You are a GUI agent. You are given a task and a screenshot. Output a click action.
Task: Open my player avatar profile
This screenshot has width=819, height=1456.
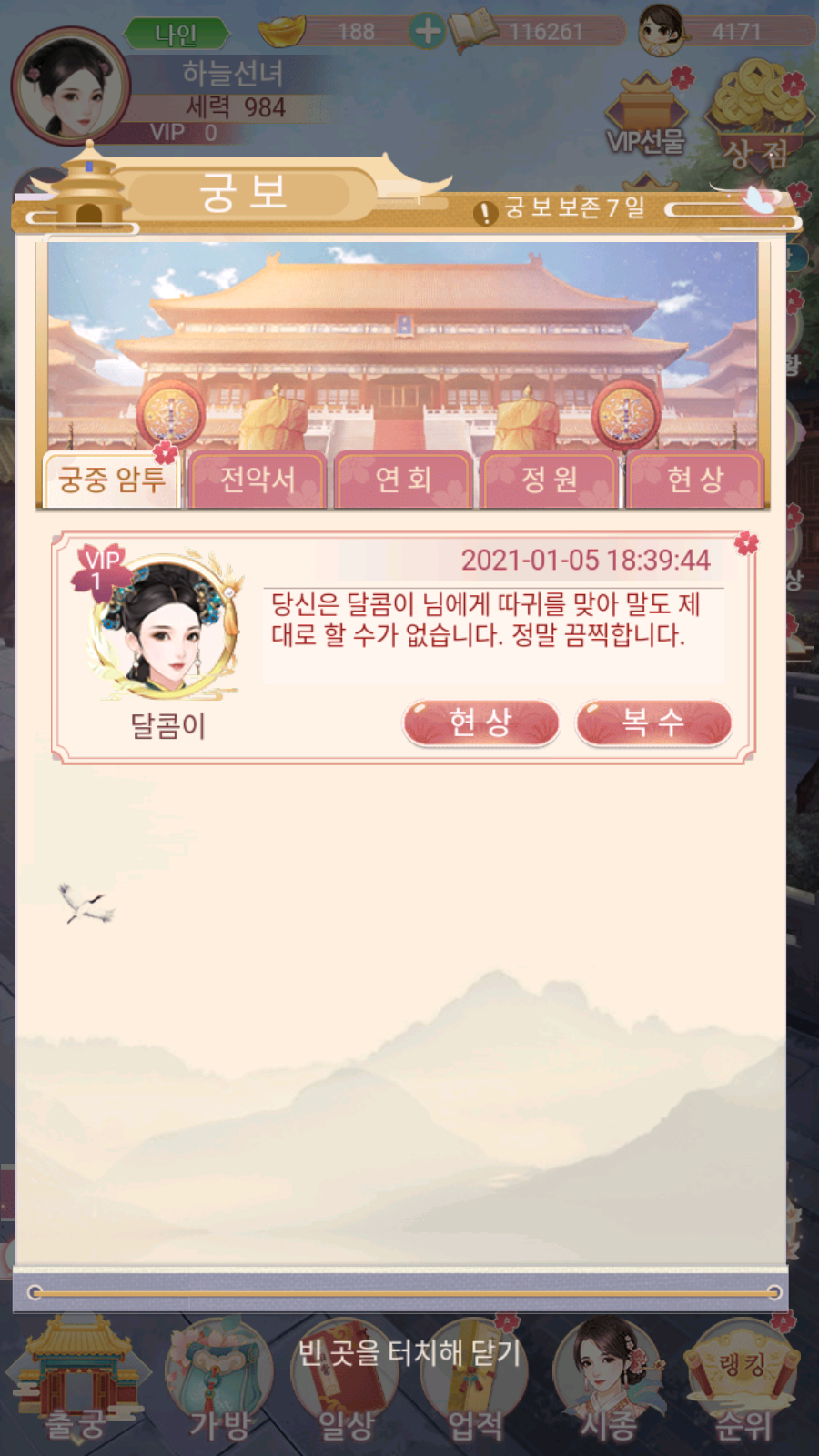[x=70, y=88]
